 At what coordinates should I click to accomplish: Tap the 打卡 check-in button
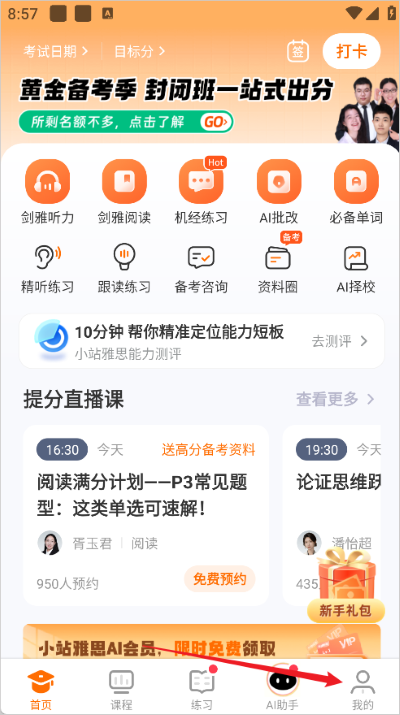[x=351, y=51]
